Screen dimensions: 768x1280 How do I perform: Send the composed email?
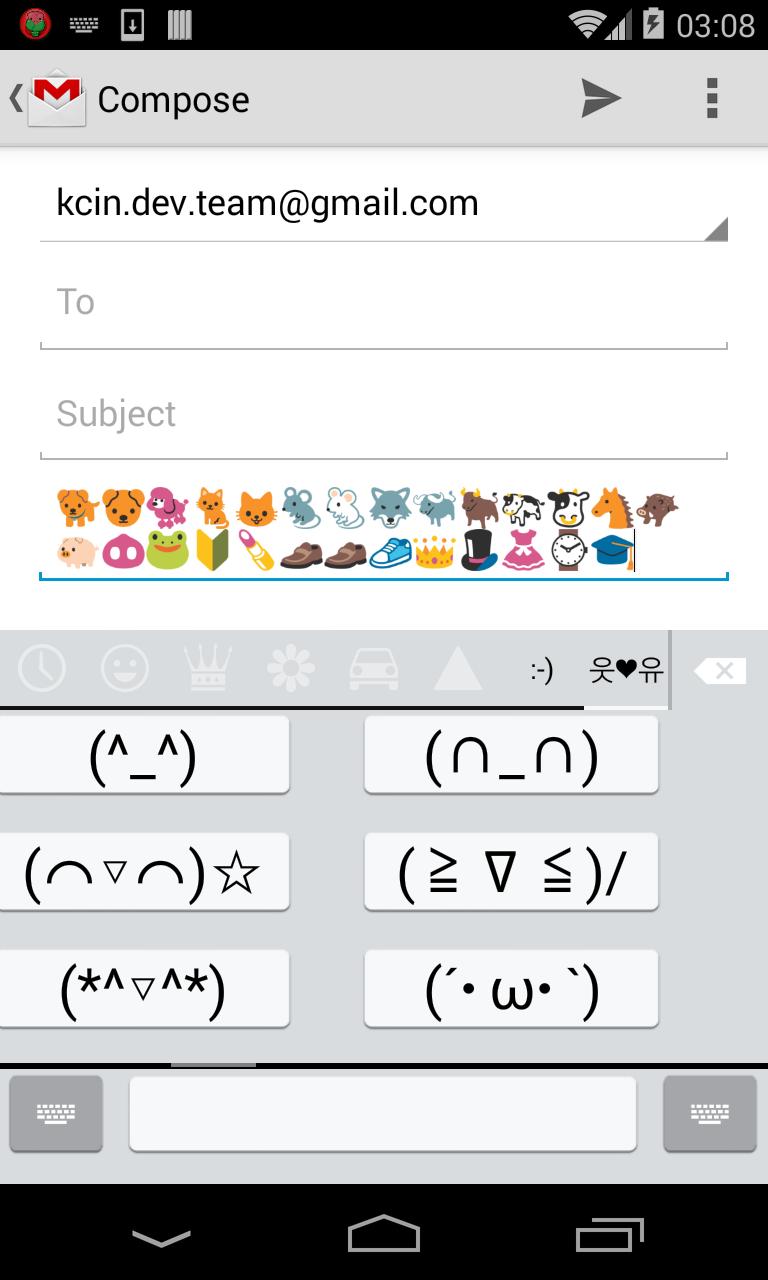click(601, 98)
